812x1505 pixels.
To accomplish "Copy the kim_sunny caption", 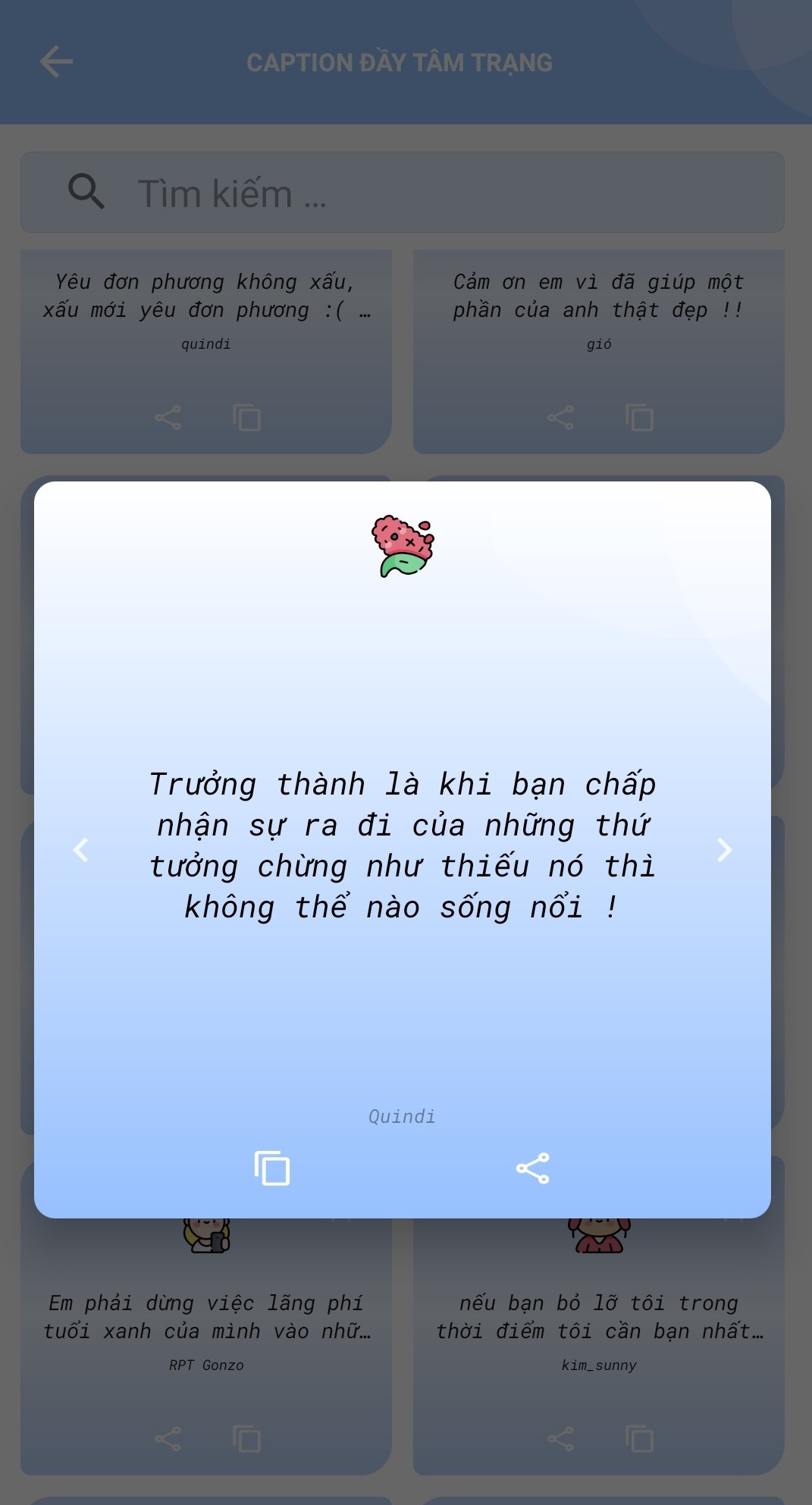I will 639,1439.
